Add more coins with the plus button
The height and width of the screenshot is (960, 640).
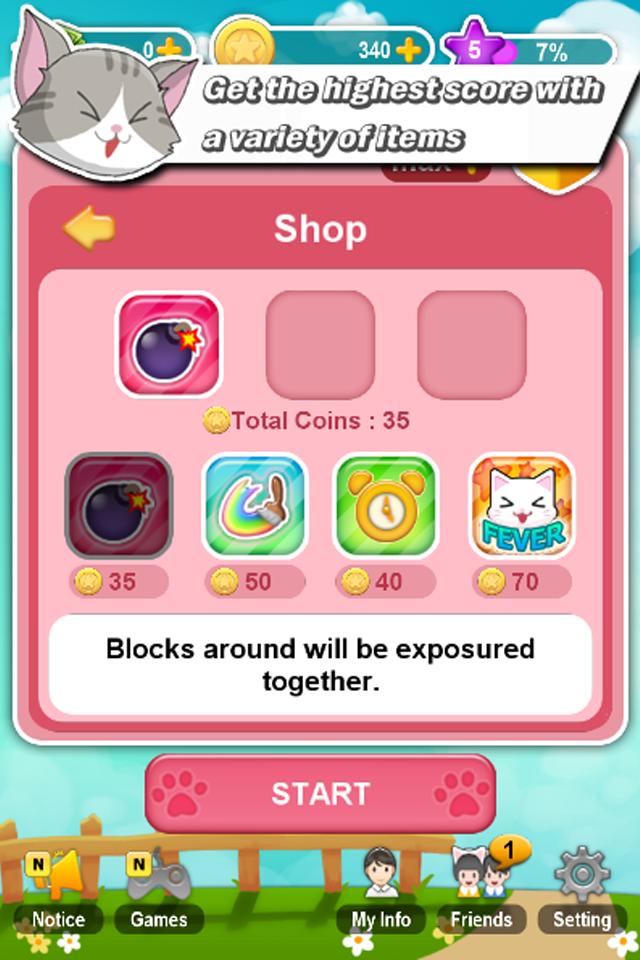(408, 48)
